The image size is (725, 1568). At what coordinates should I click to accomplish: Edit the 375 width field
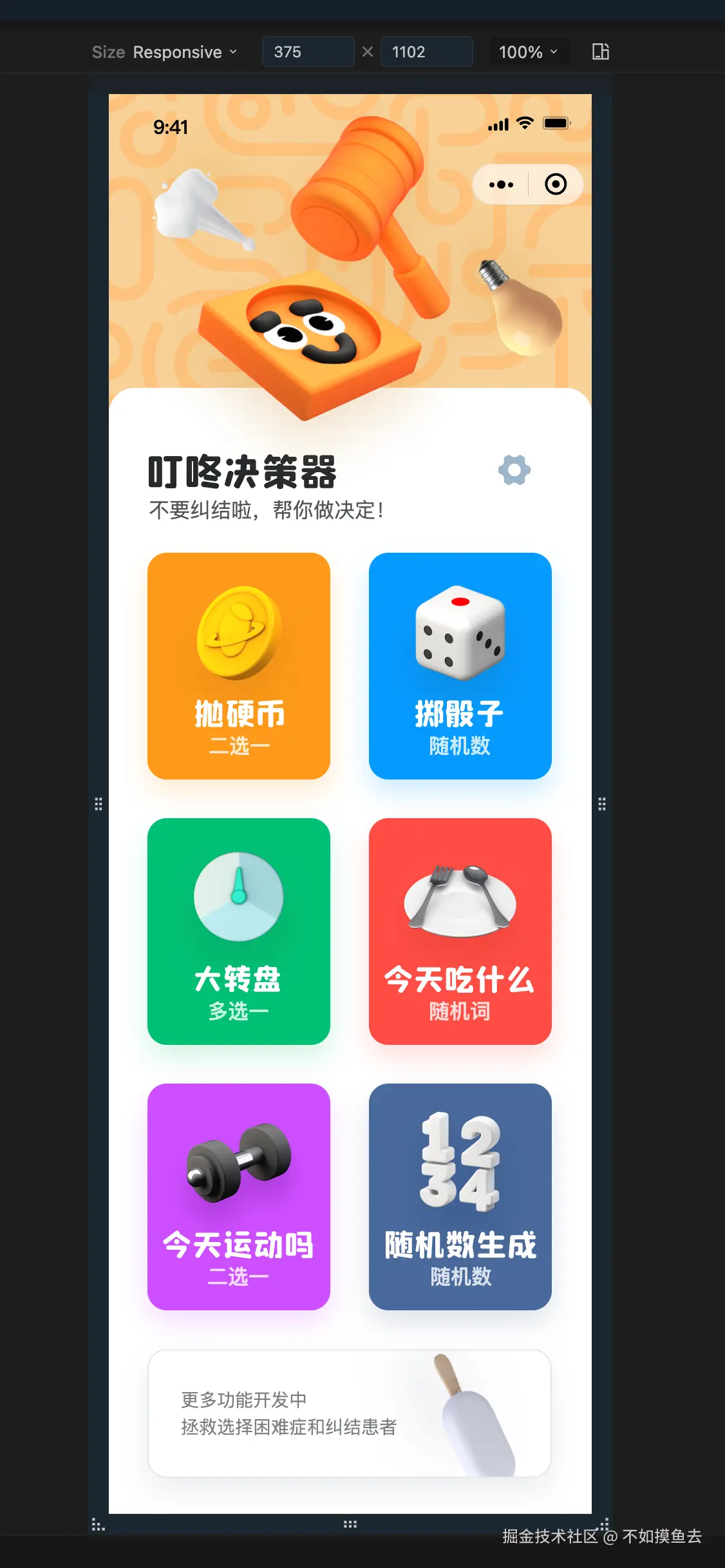tap(308, 52)
